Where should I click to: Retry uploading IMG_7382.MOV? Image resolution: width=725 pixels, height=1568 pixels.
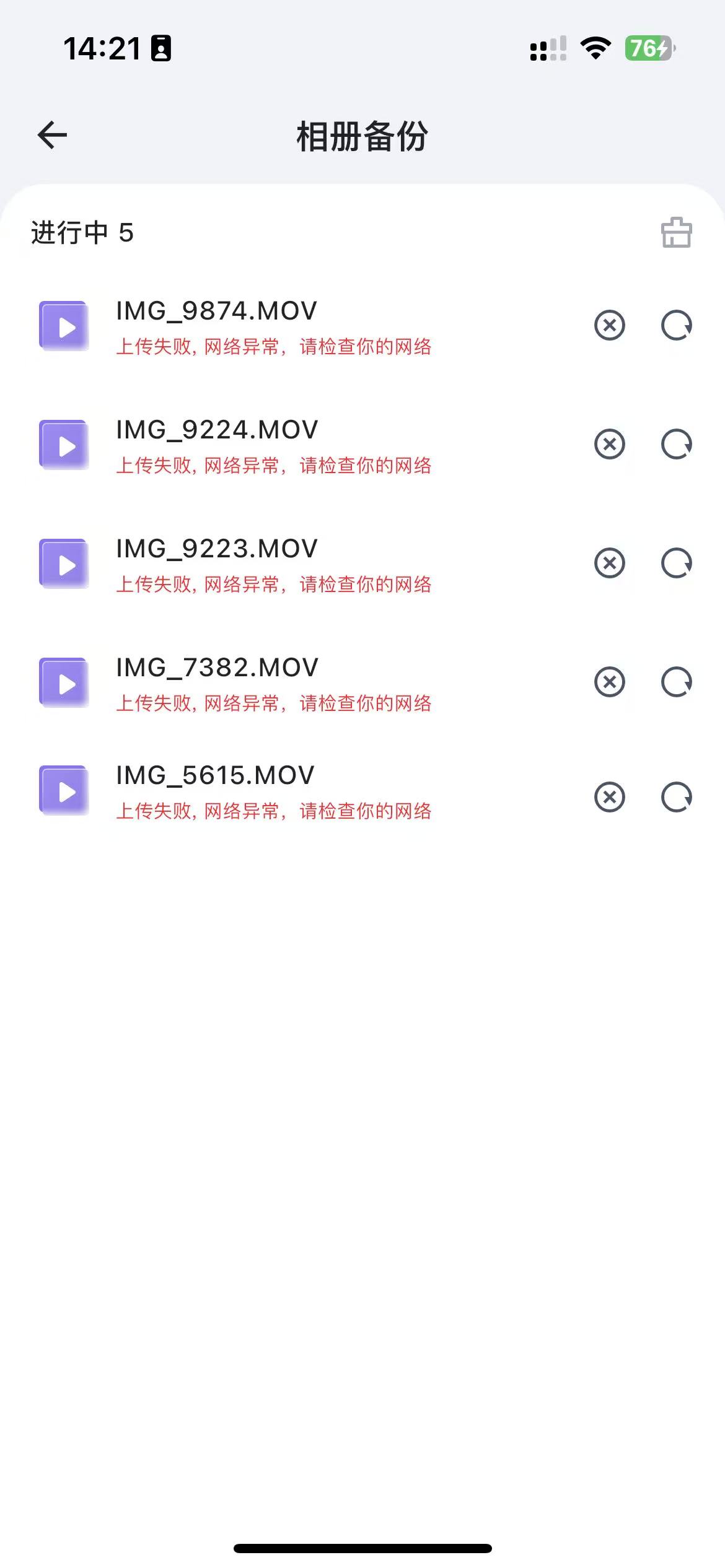tap(676, 682)
